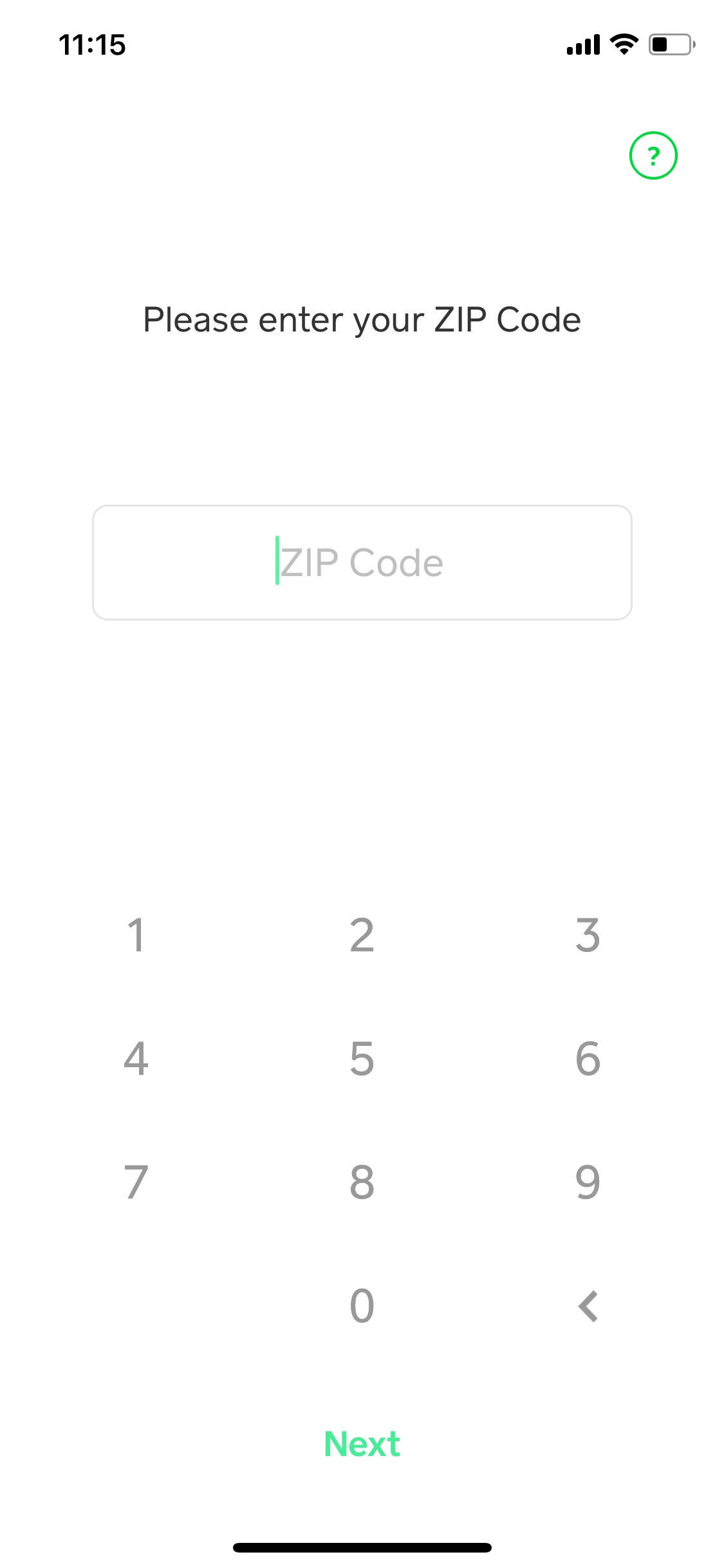The image size is (724, 1568).
Task: Tap number 7
Action: (136, 1182)
